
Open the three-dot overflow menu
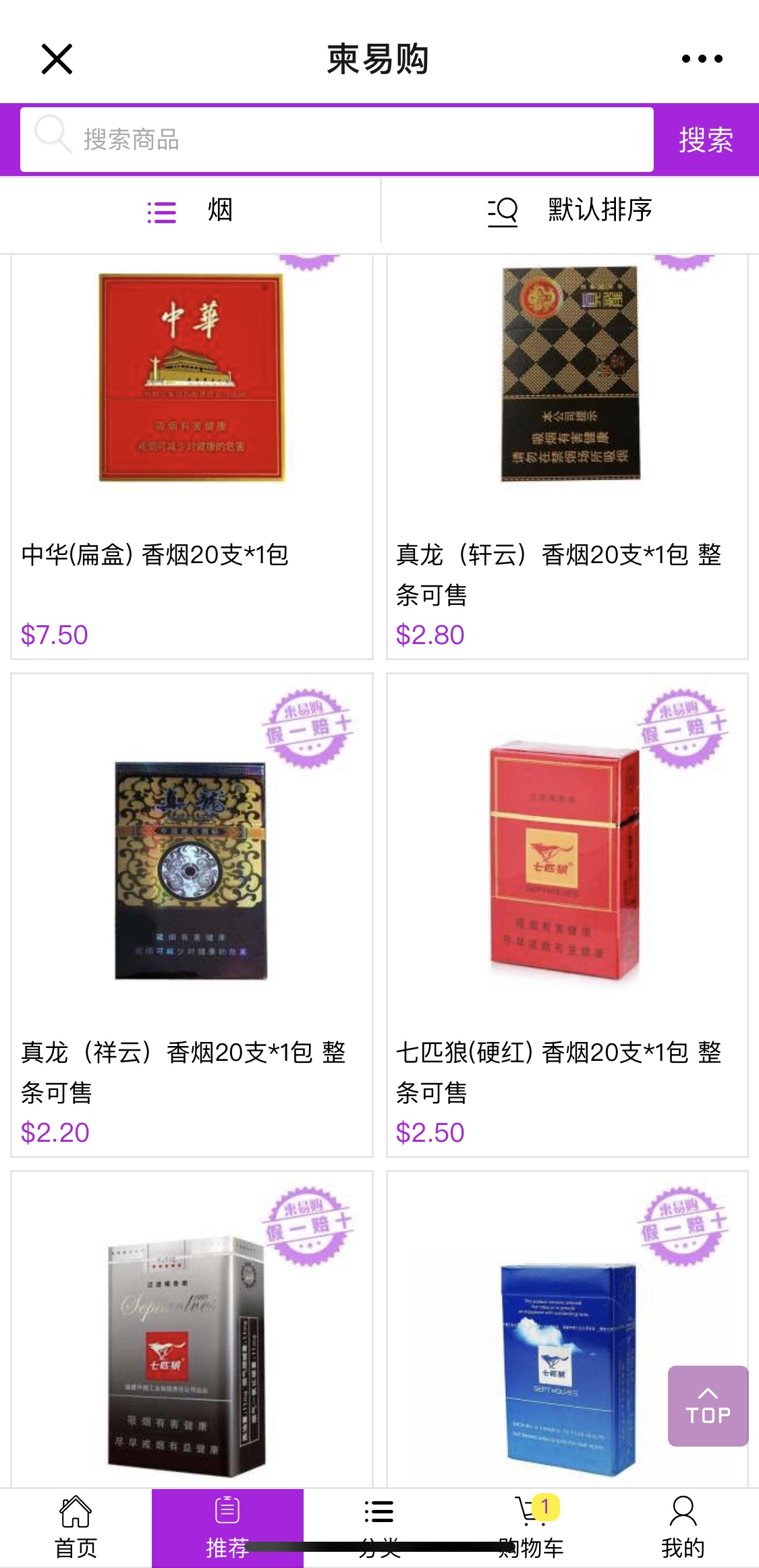(702, 59)
